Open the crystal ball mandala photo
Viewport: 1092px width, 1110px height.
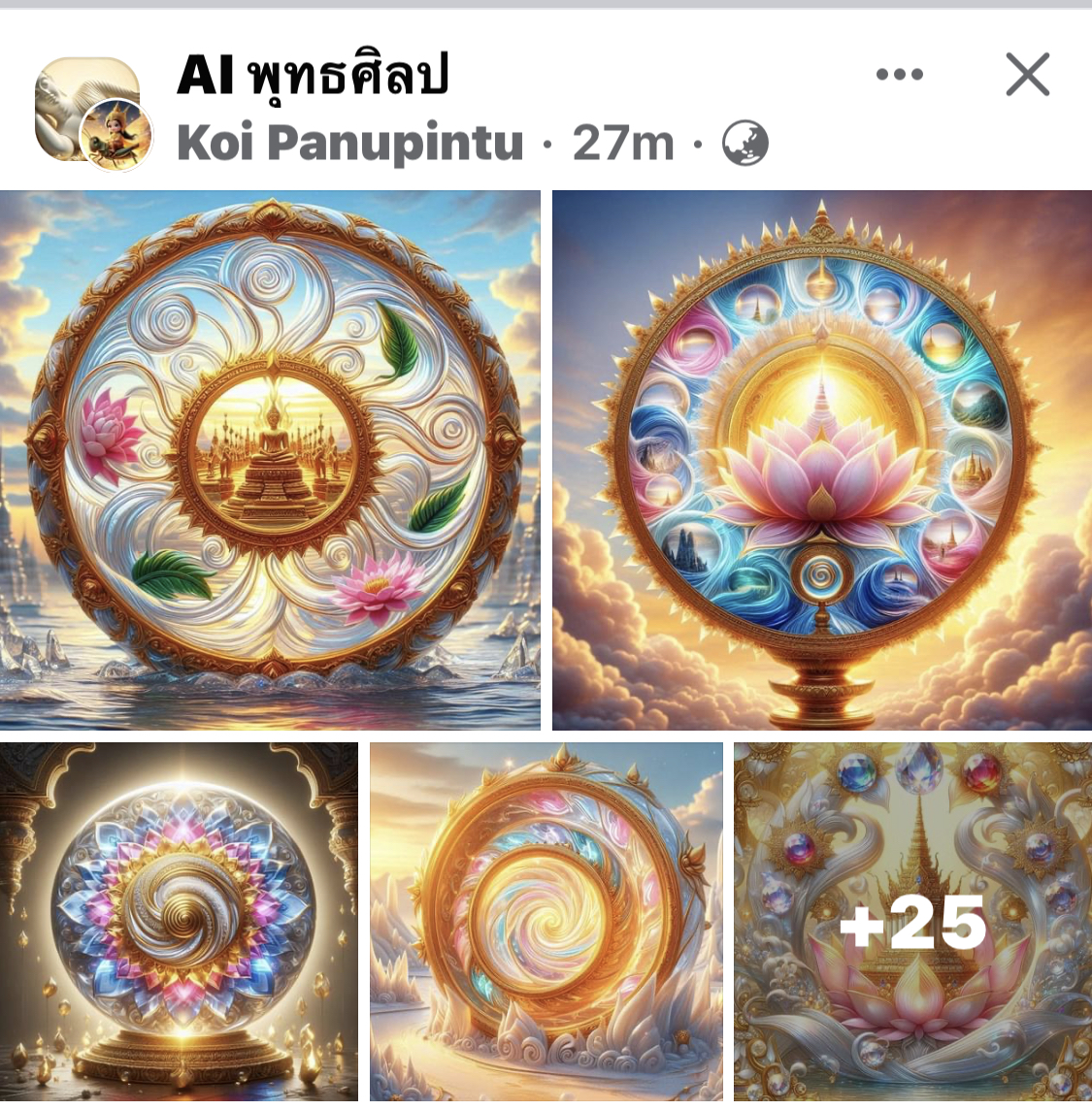(179, 922)
